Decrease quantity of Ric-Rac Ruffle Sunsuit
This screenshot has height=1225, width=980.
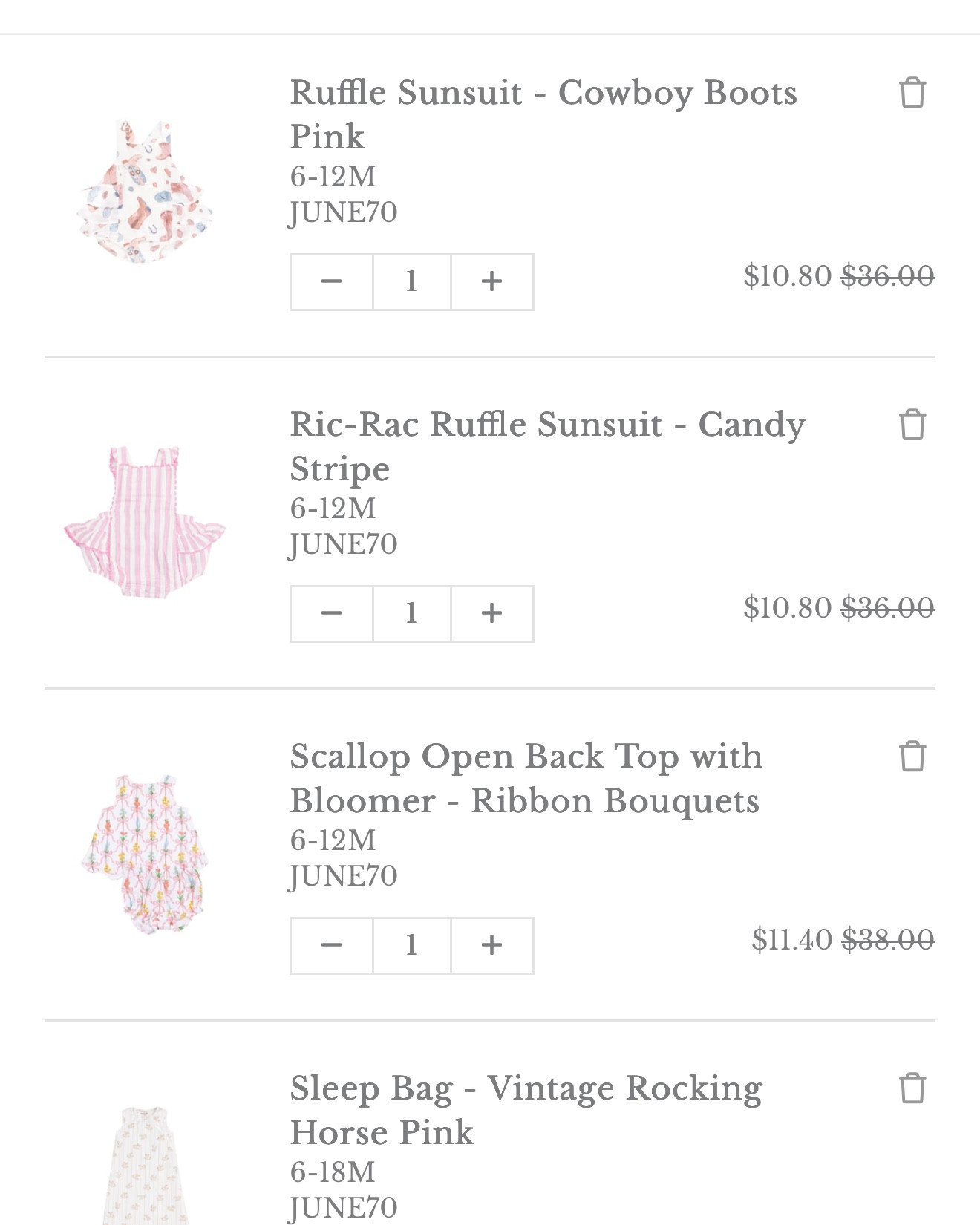click(330, 613)
